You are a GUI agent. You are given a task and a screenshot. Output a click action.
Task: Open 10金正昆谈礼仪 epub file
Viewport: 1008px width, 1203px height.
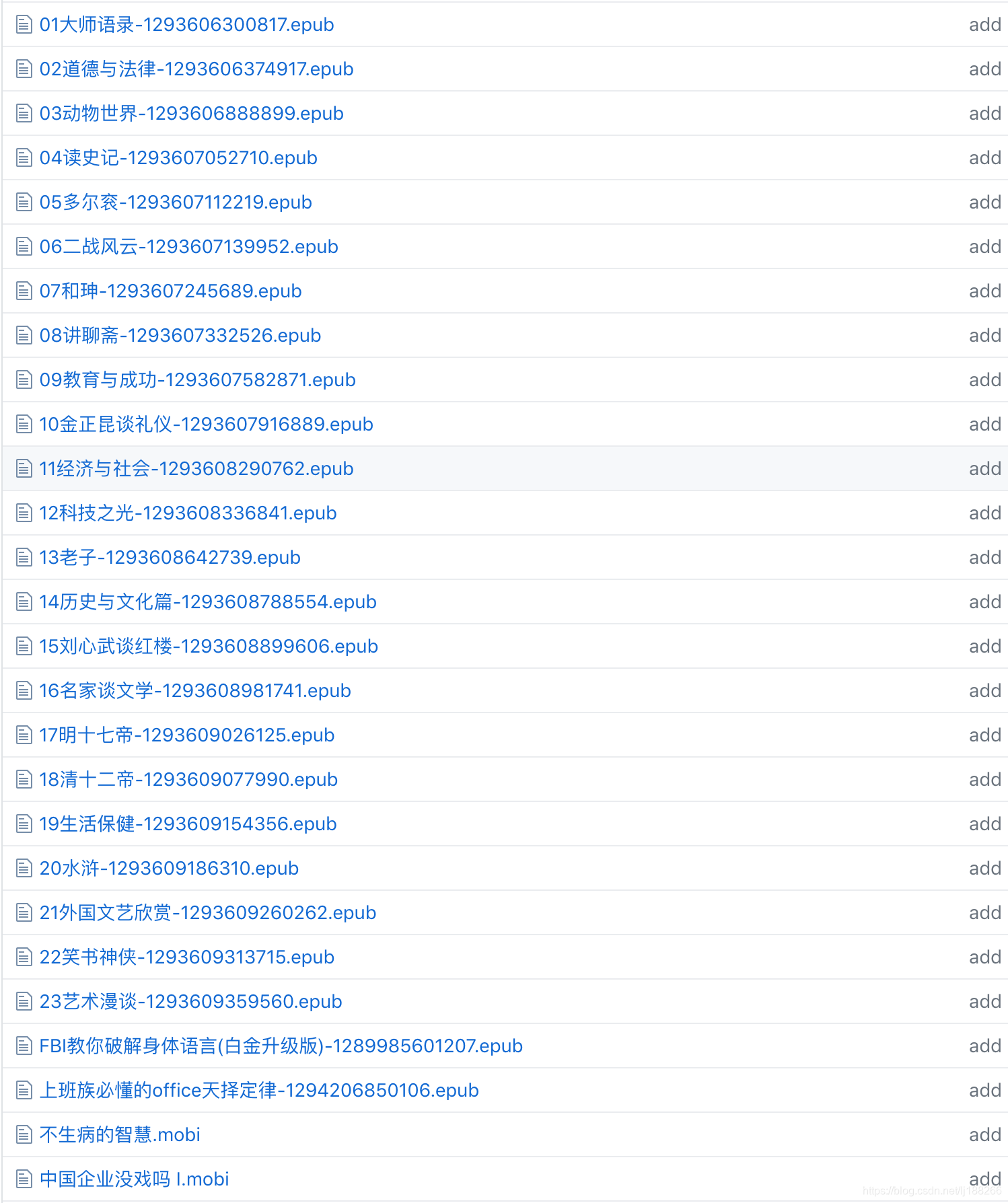[206, 425]
